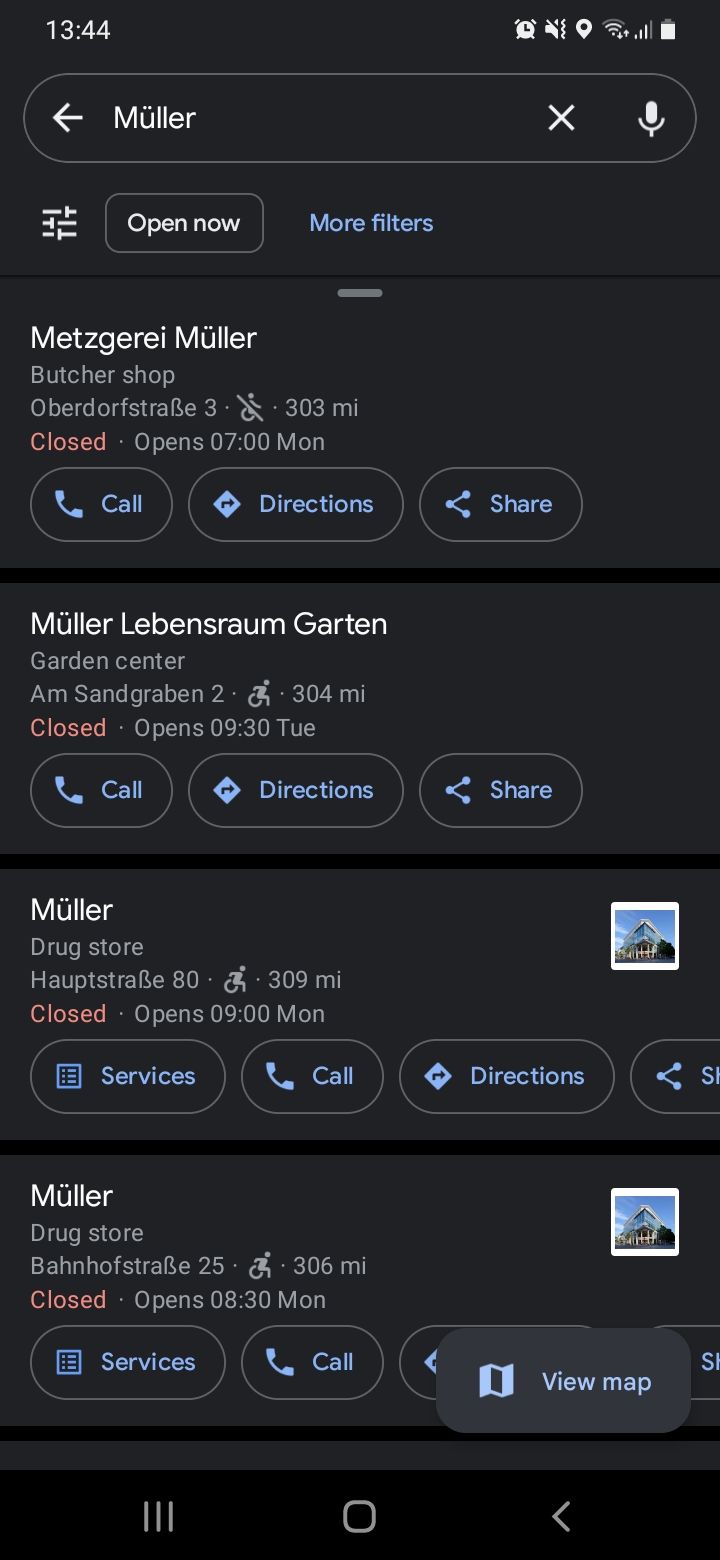Enable the Open now filter chip

pos(184,223)
